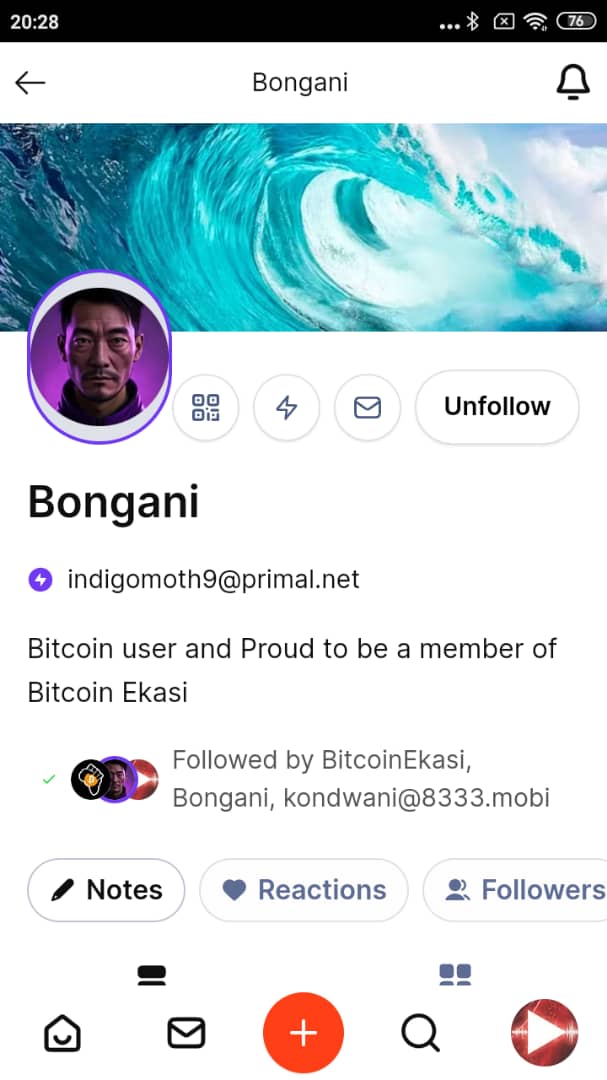The width and height of the screenshot is (607, 1080).
Task: Zap Bongani with the lightning icon
Action: (286, 407)
